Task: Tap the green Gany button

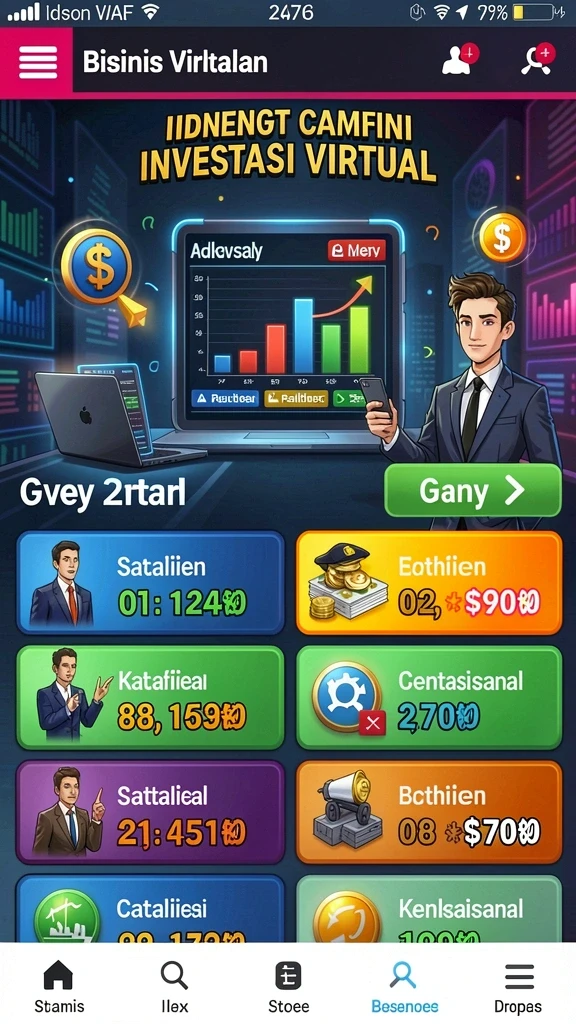Action: coord(473,491)
